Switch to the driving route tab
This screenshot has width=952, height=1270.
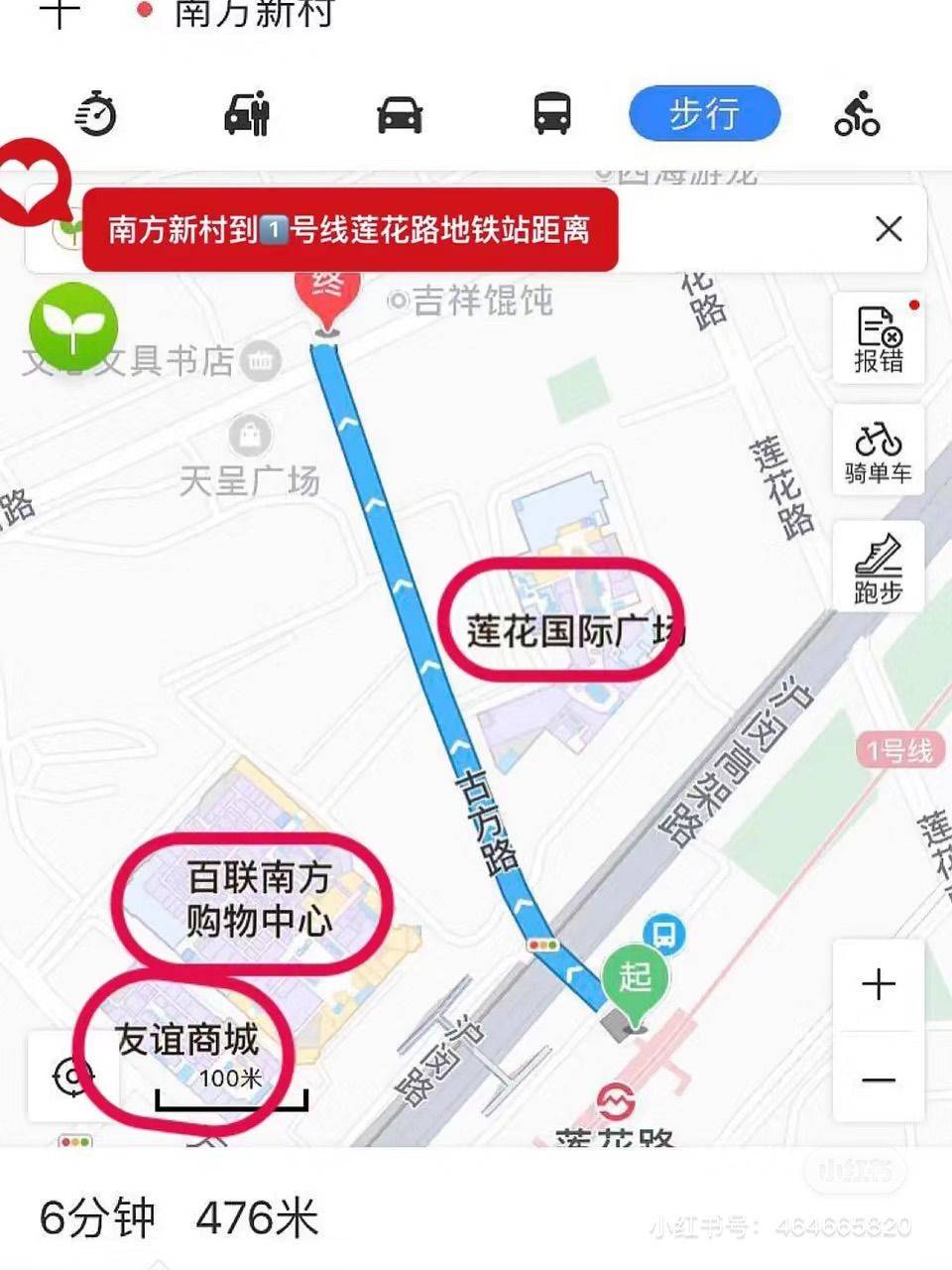pos(400,114)
